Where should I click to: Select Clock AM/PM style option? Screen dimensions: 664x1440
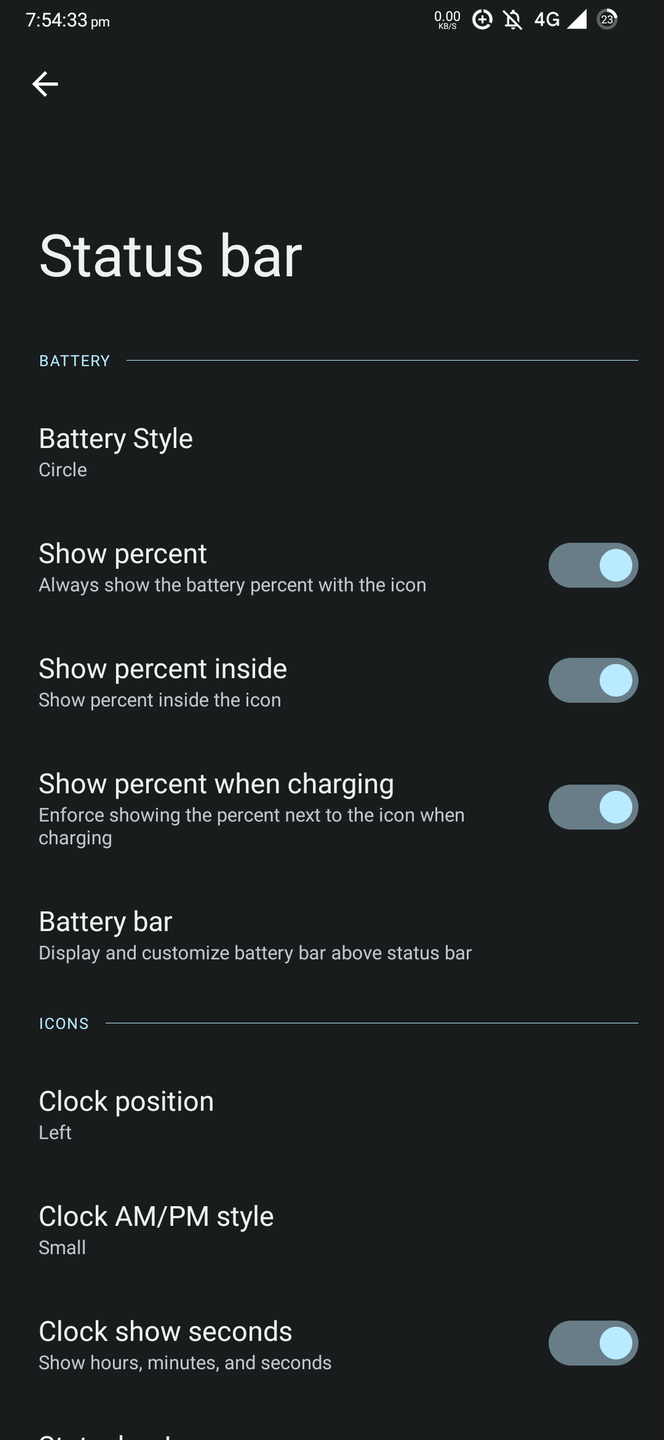tap(156, 1229)
